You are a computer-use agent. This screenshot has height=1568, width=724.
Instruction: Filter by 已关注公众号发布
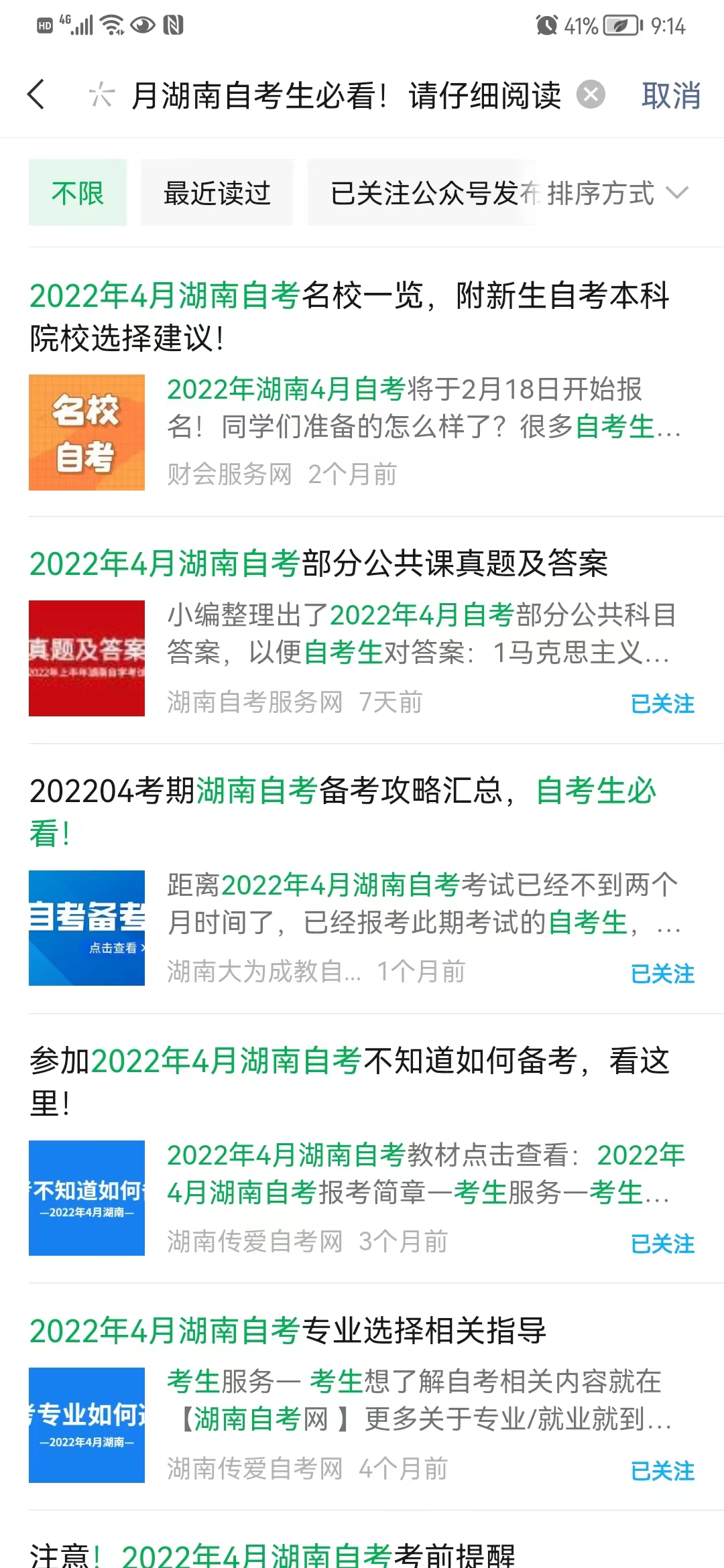click(422, 193)
